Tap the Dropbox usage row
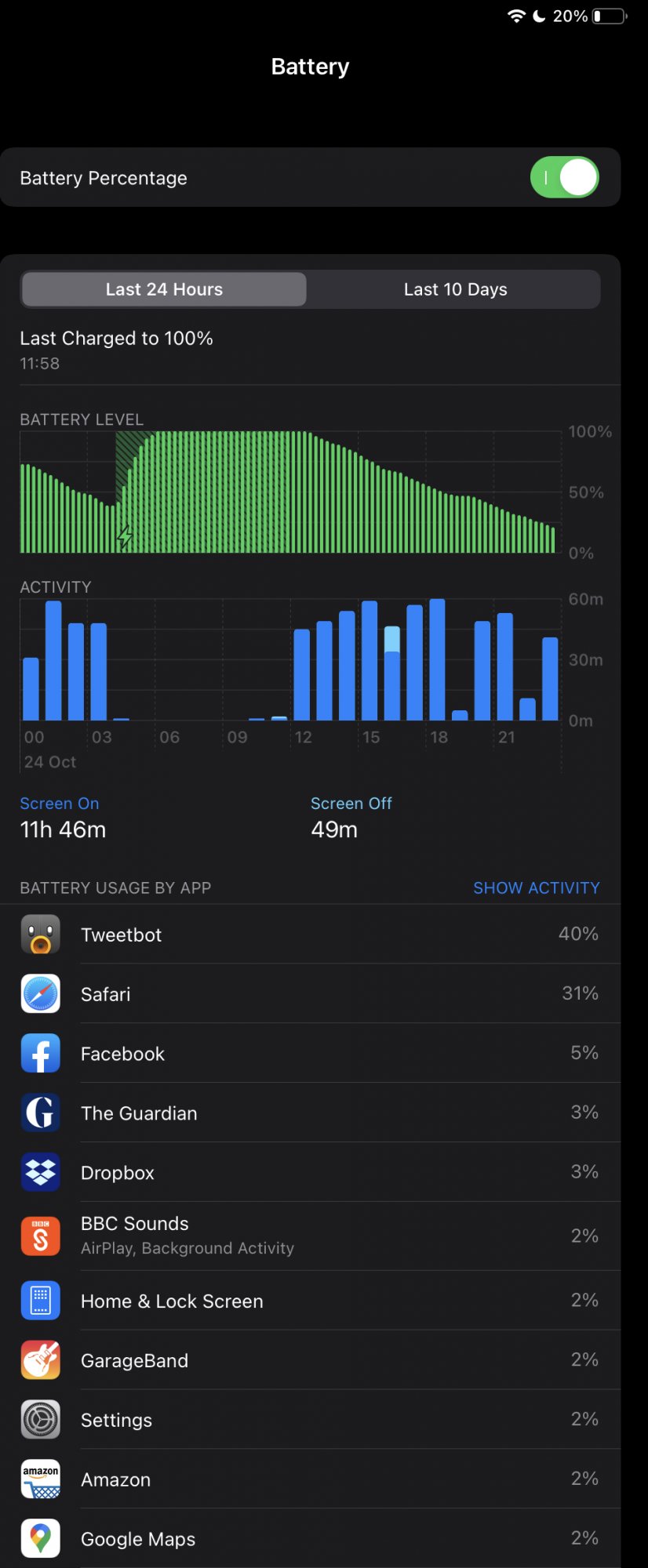 (x=310, y=1173)
